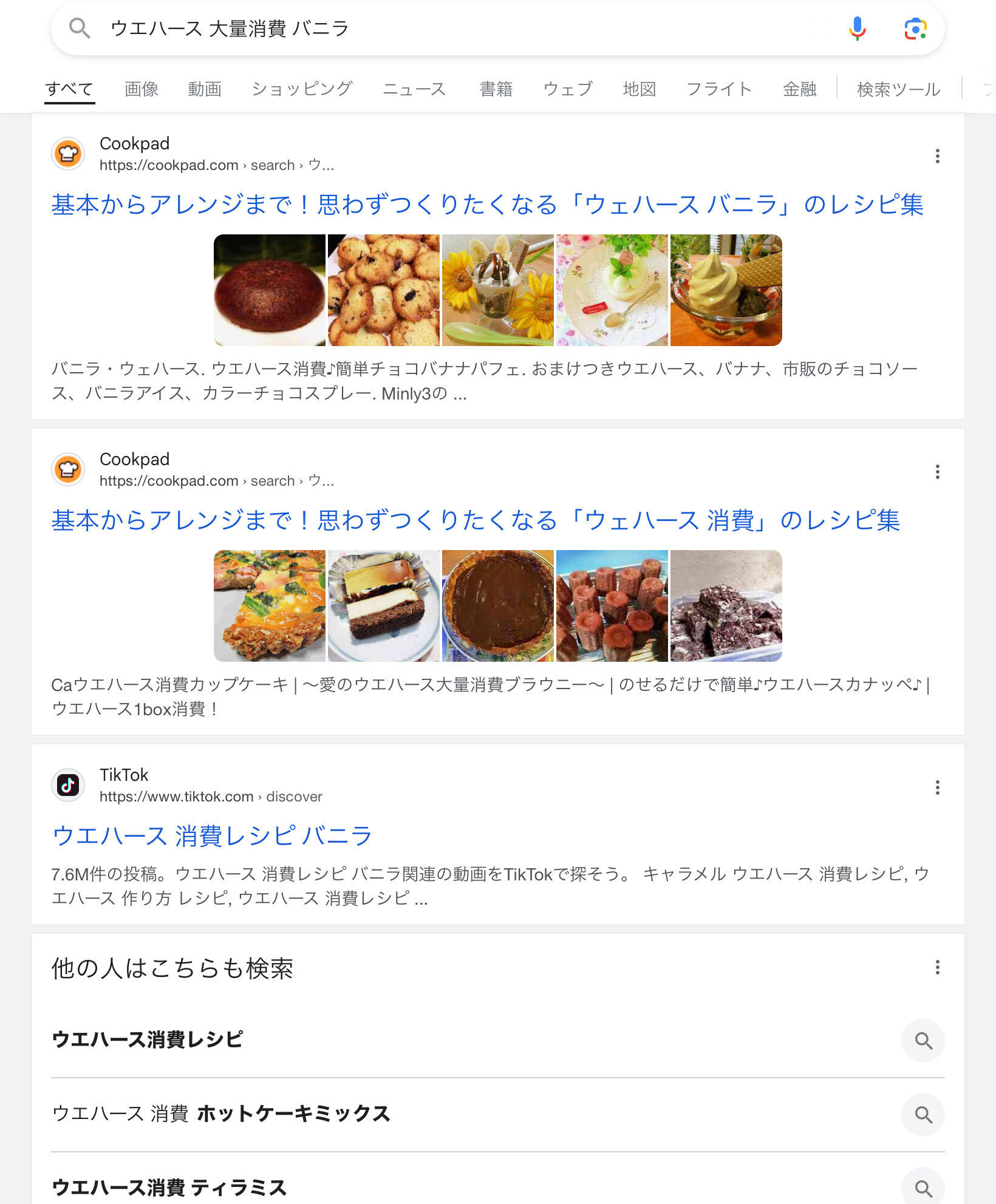The width and height of the screenshot is (996, 1204).
Task: Search related query ウエハース 消費 ホットケーキミックス
Action: pos(221,1114)
